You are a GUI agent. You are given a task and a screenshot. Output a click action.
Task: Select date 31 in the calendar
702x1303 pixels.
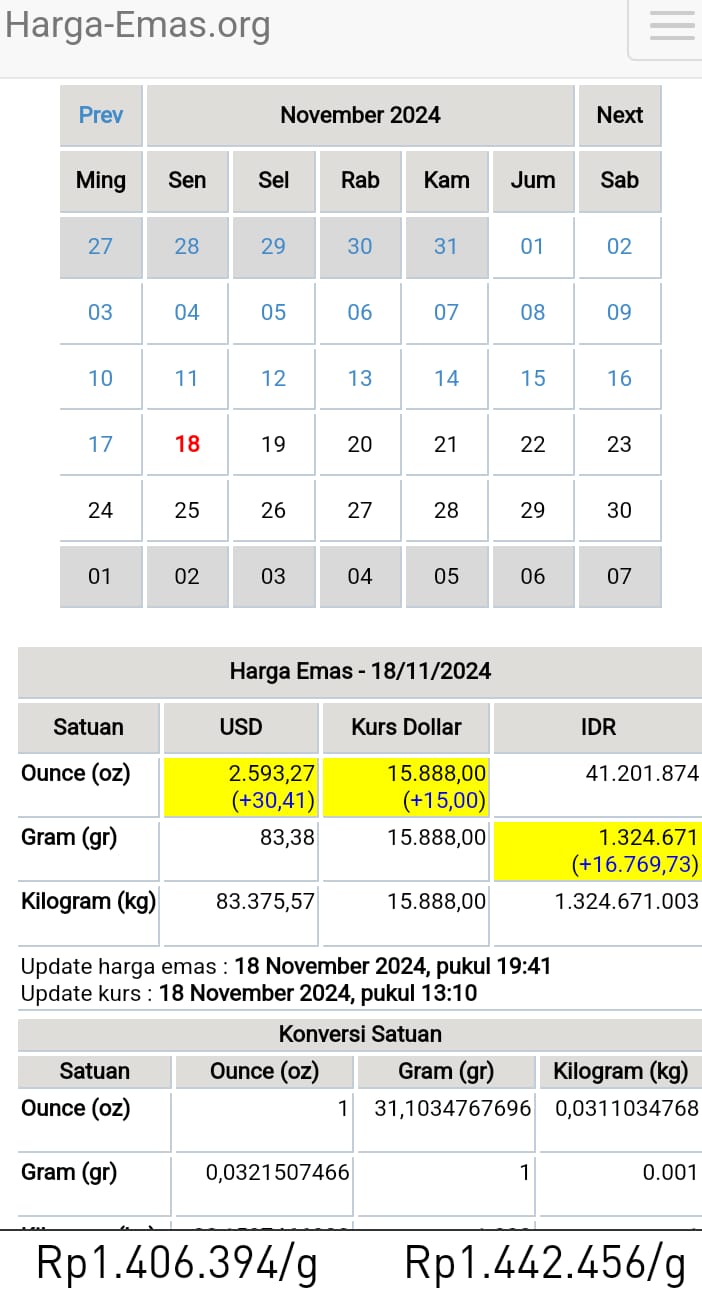pos(446,246)
